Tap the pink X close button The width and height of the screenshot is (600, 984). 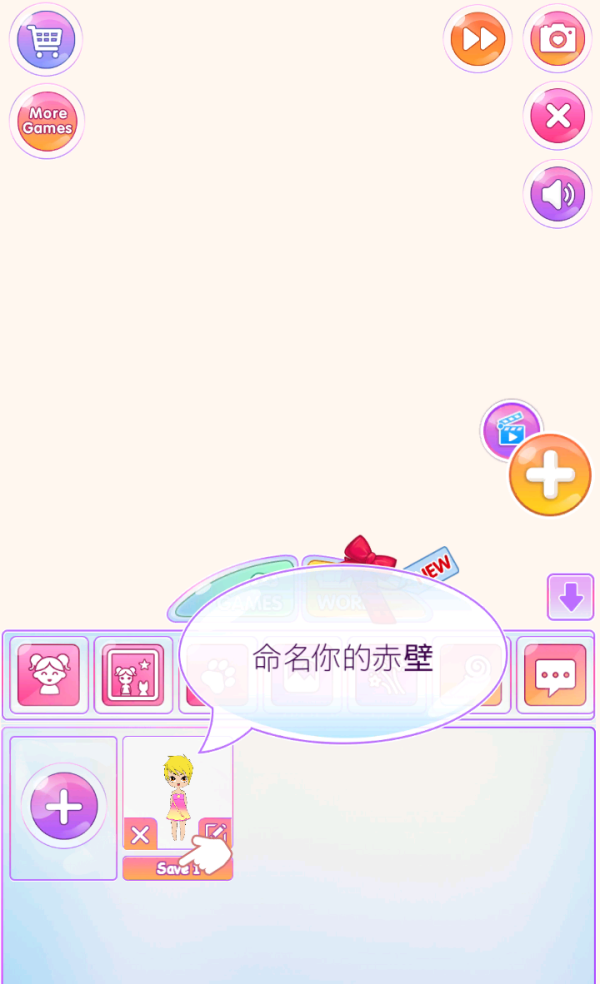coord(557,116)
